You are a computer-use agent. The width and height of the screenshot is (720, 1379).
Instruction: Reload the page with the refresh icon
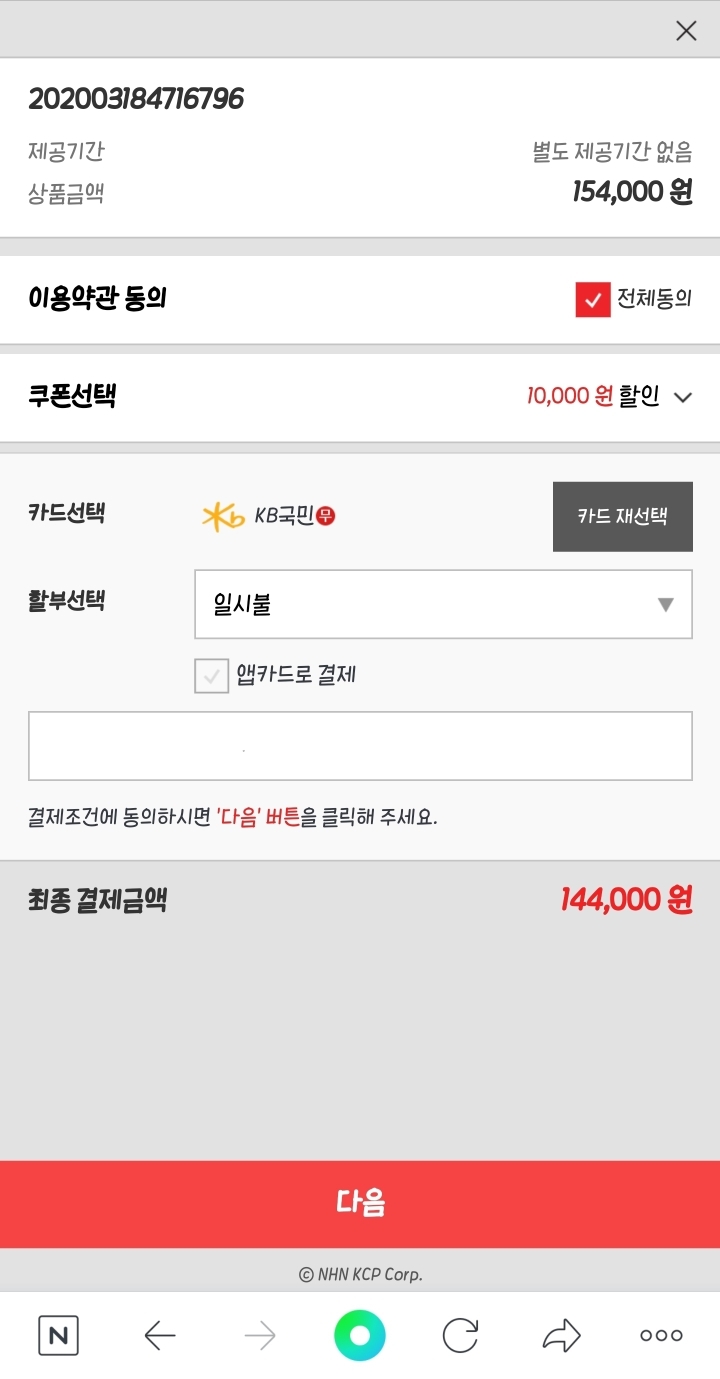pos(460,1335)
